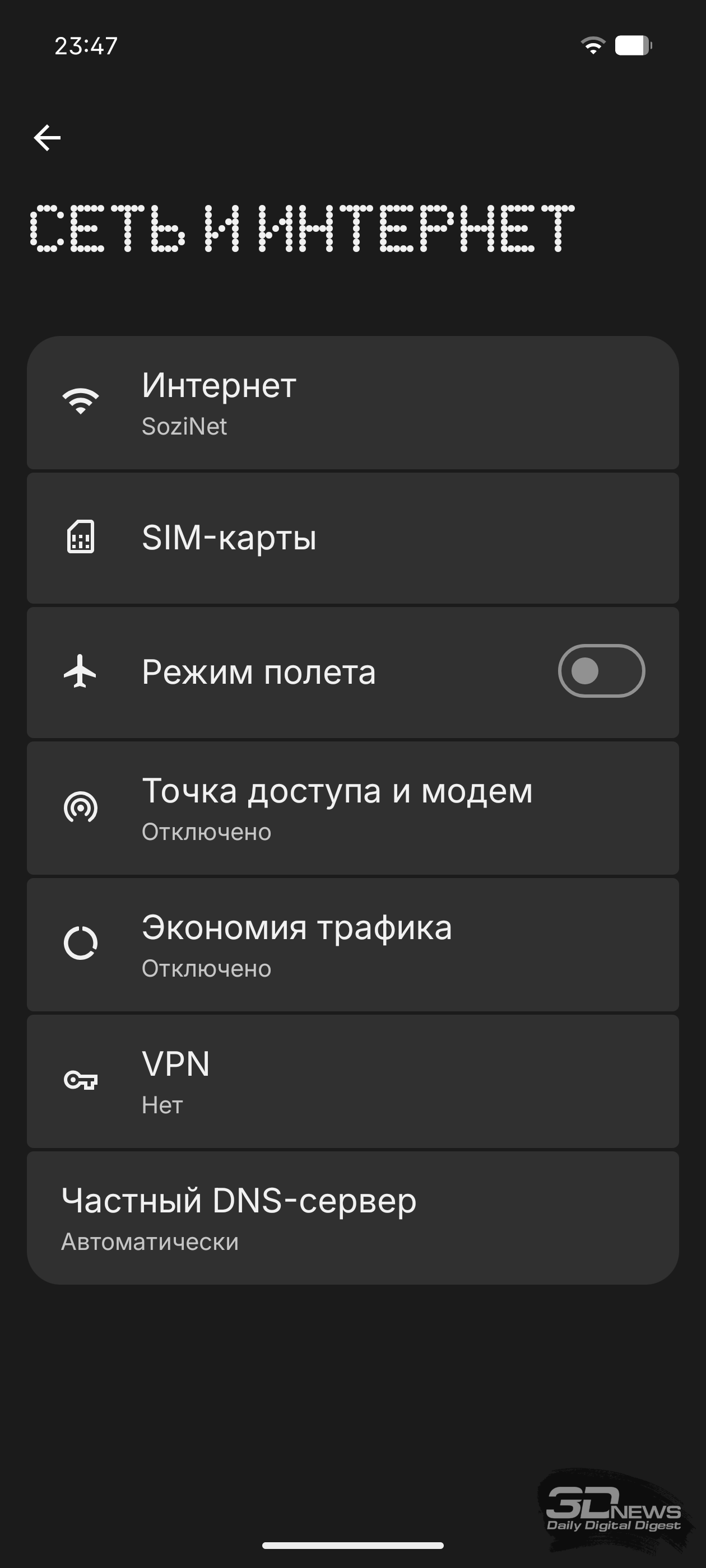Open the VPN settings
706x1568 pixels.
[x=352, y=1081]
